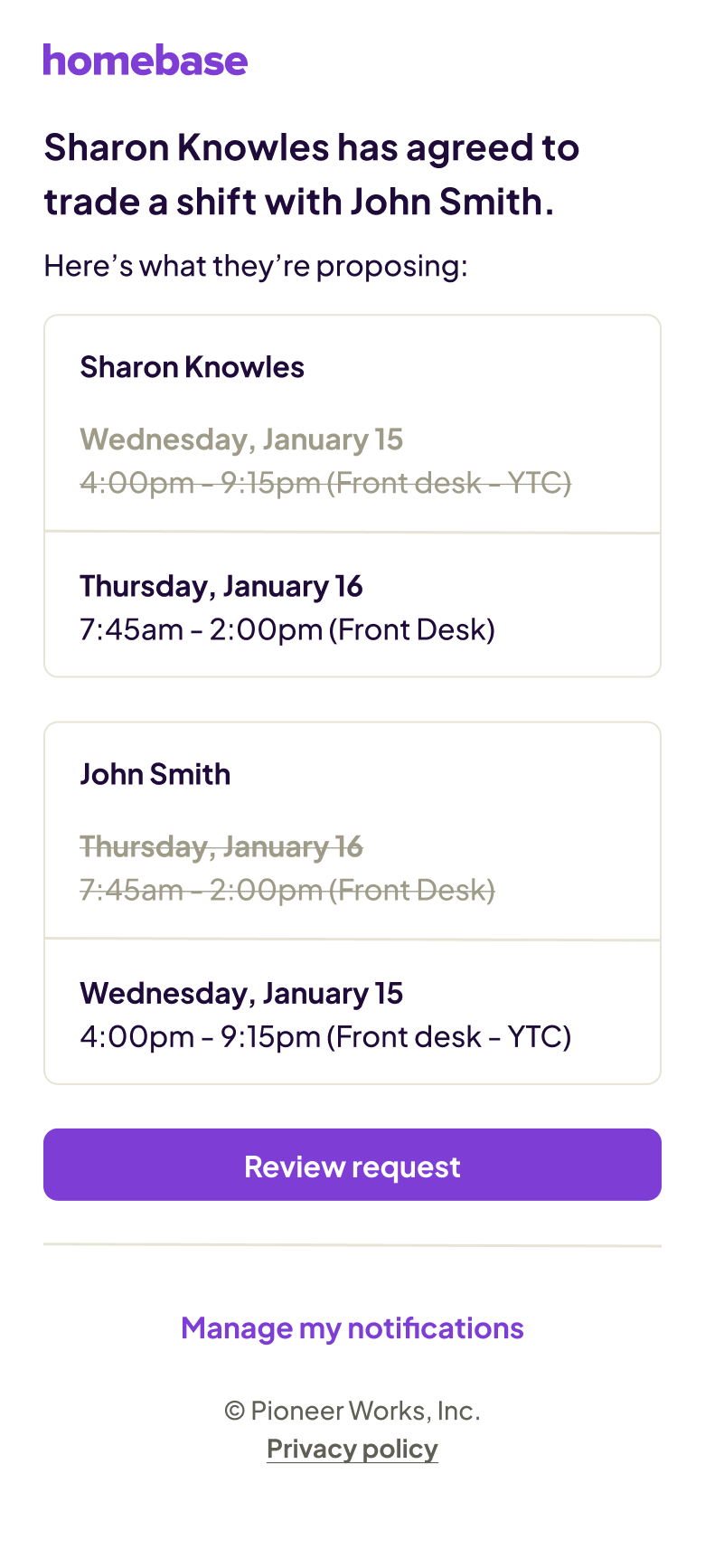Select John Smith's name in his shift card

coord(155,774)
